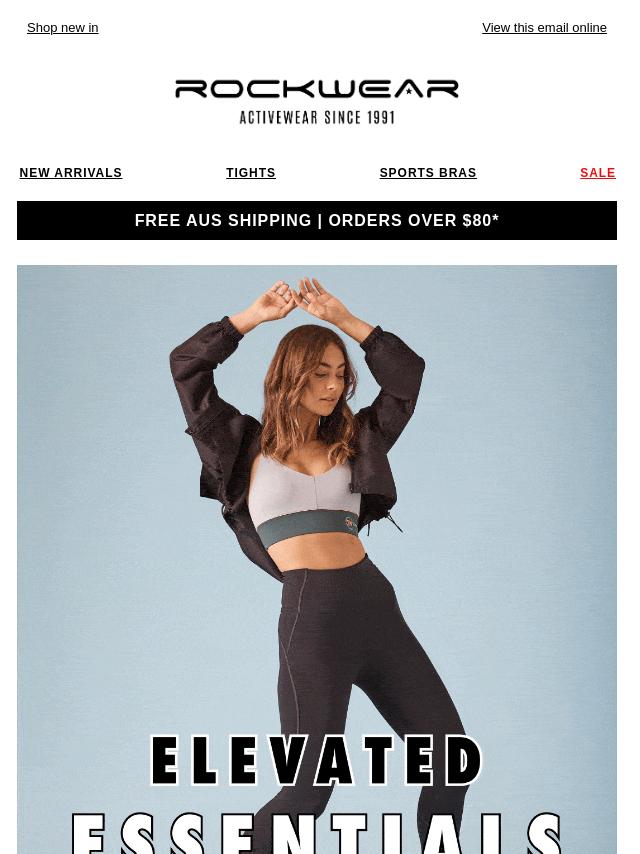
Task: Open the Sale link
Action: pyautogui.click(x=597, y=173)
